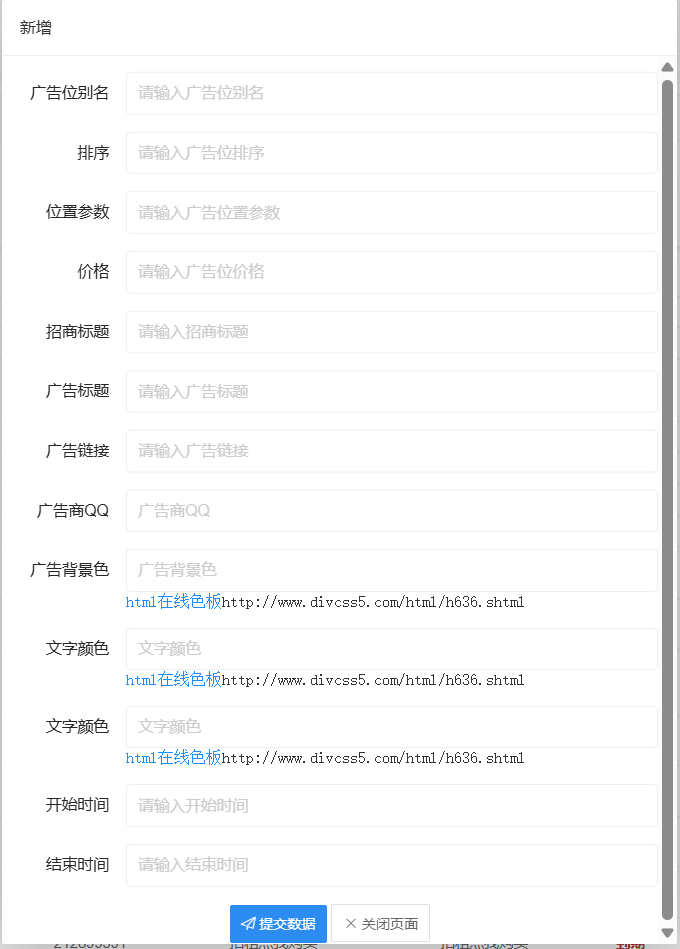The width and height of the screenshot is (680, 949).
Task: Focus the 排序 input field
Action: coord(391,153)
